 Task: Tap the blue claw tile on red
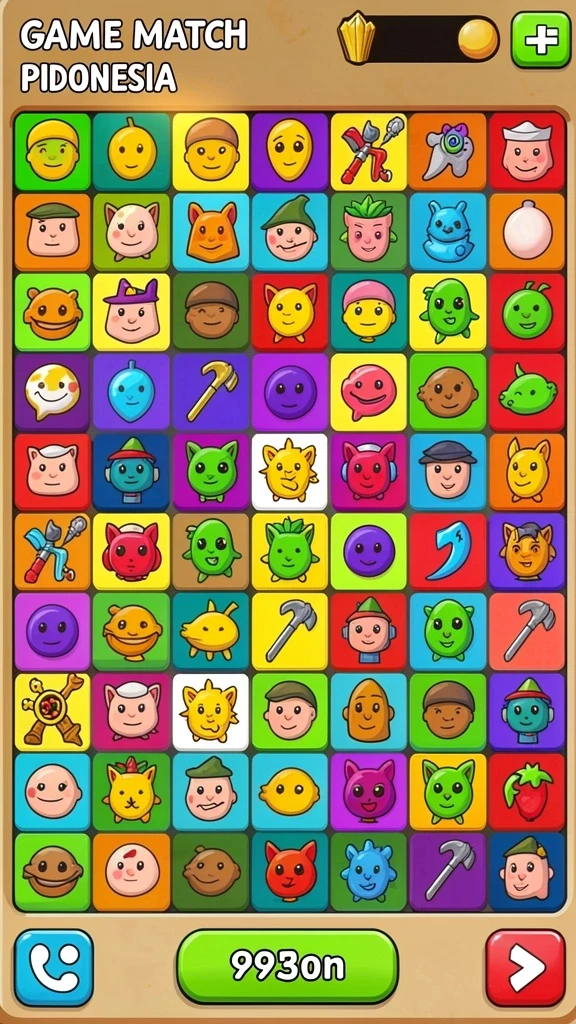447,552
